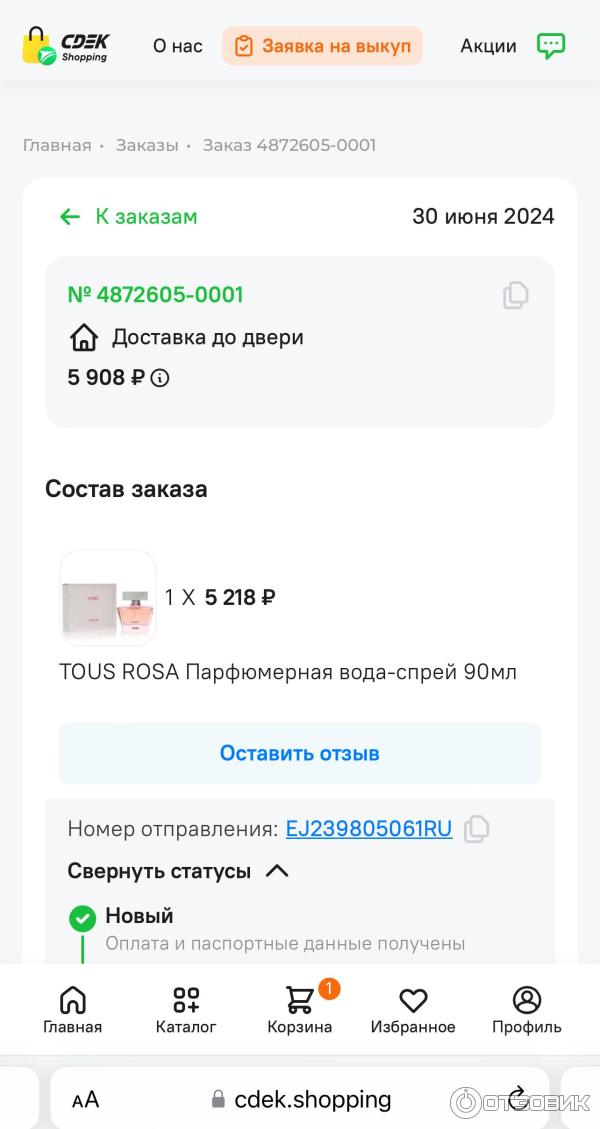Go to the Главная breadcrumb

(57, 145)
